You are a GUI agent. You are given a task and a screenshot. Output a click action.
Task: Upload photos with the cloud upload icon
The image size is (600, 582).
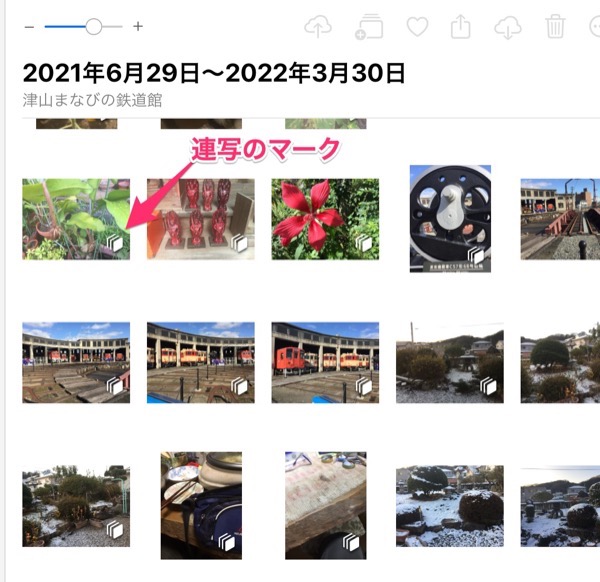click(x=318, y=28)
